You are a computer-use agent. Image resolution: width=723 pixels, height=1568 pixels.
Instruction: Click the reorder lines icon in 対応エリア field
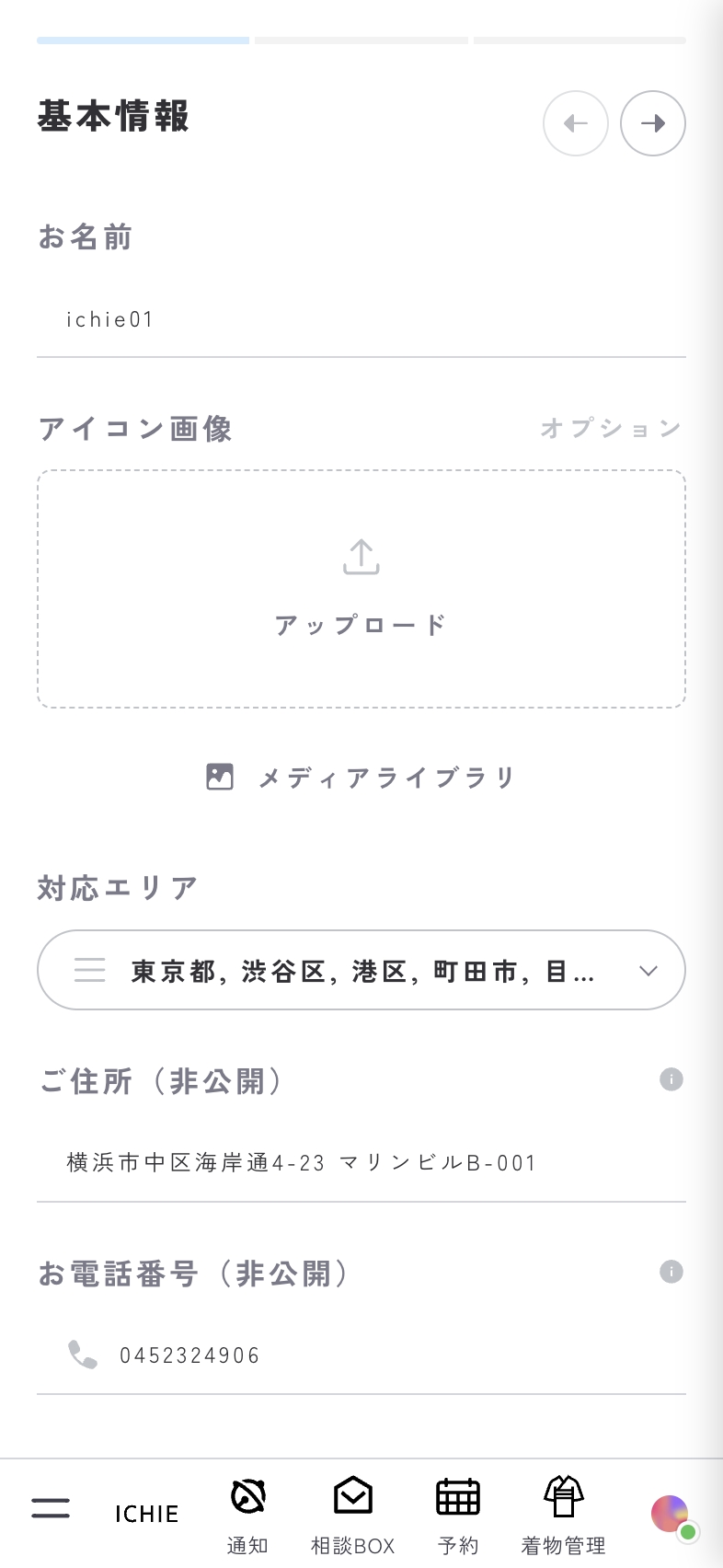[89, 970]
